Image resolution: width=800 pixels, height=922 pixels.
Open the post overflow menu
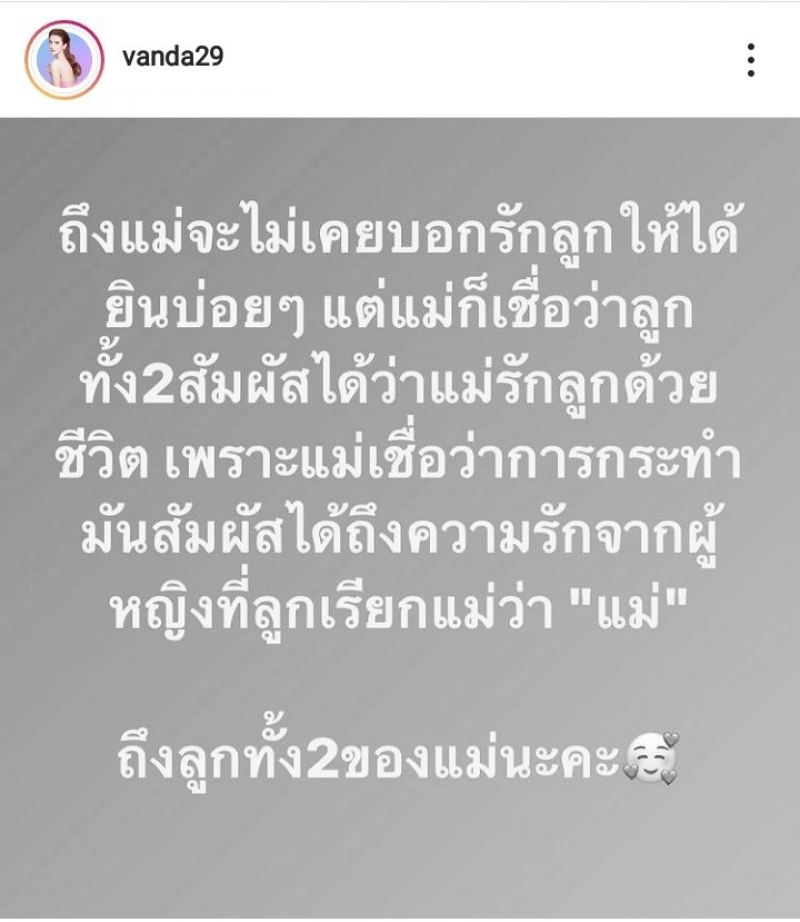pyautogui.click(x=752, y=60)
